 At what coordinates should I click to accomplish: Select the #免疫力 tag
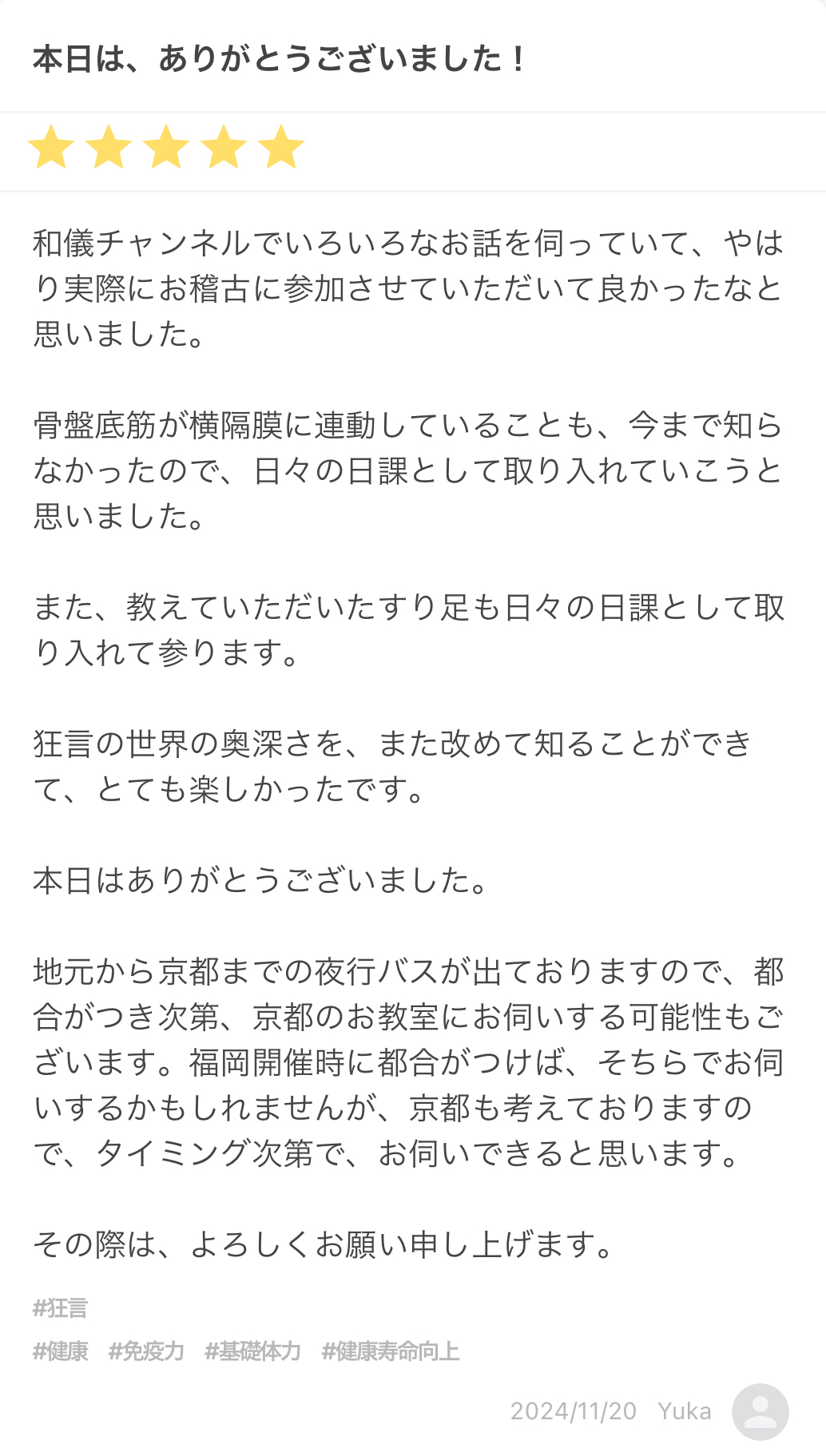pyautogui.click(x=146, y=1351)
